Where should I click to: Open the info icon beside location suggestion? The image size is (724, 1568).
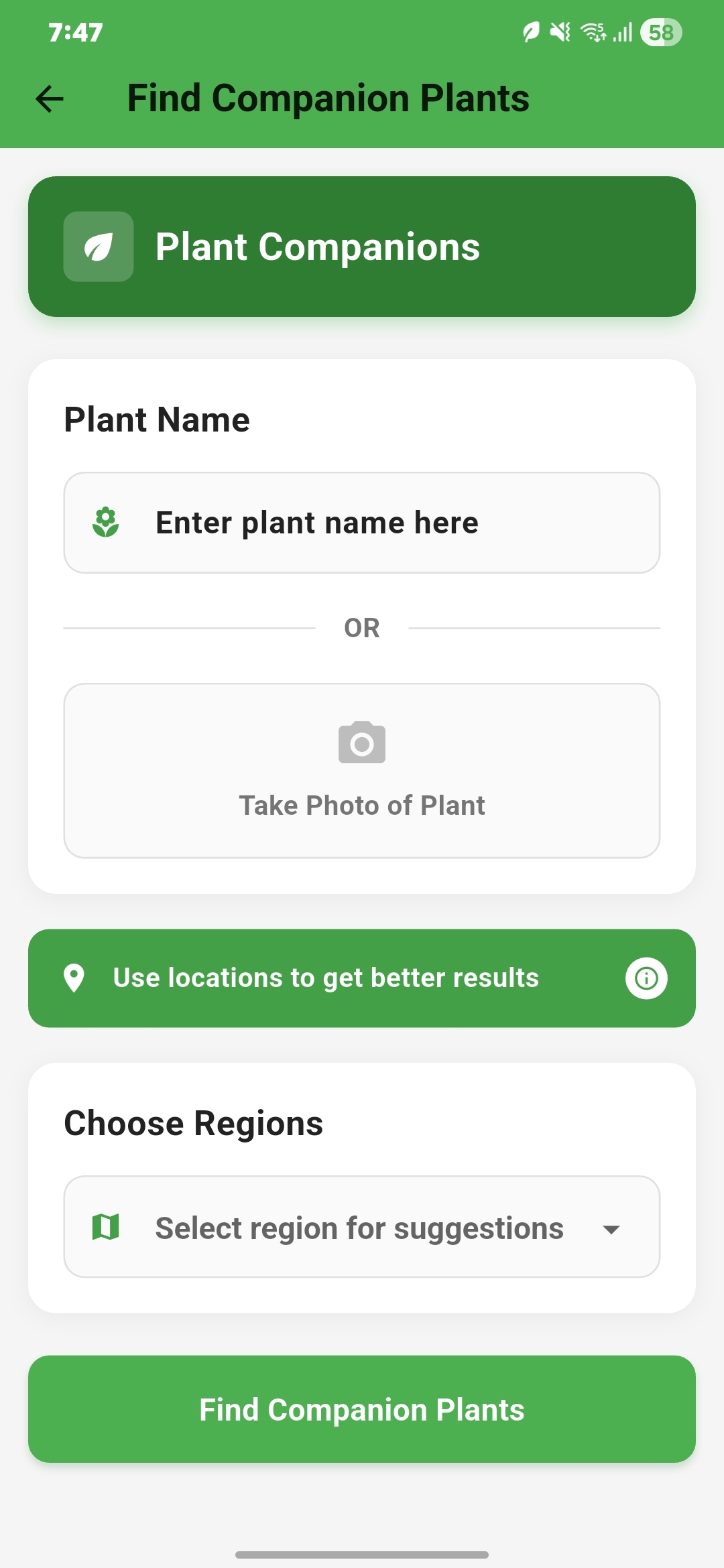pyautogui.click(x=646, y=978)
